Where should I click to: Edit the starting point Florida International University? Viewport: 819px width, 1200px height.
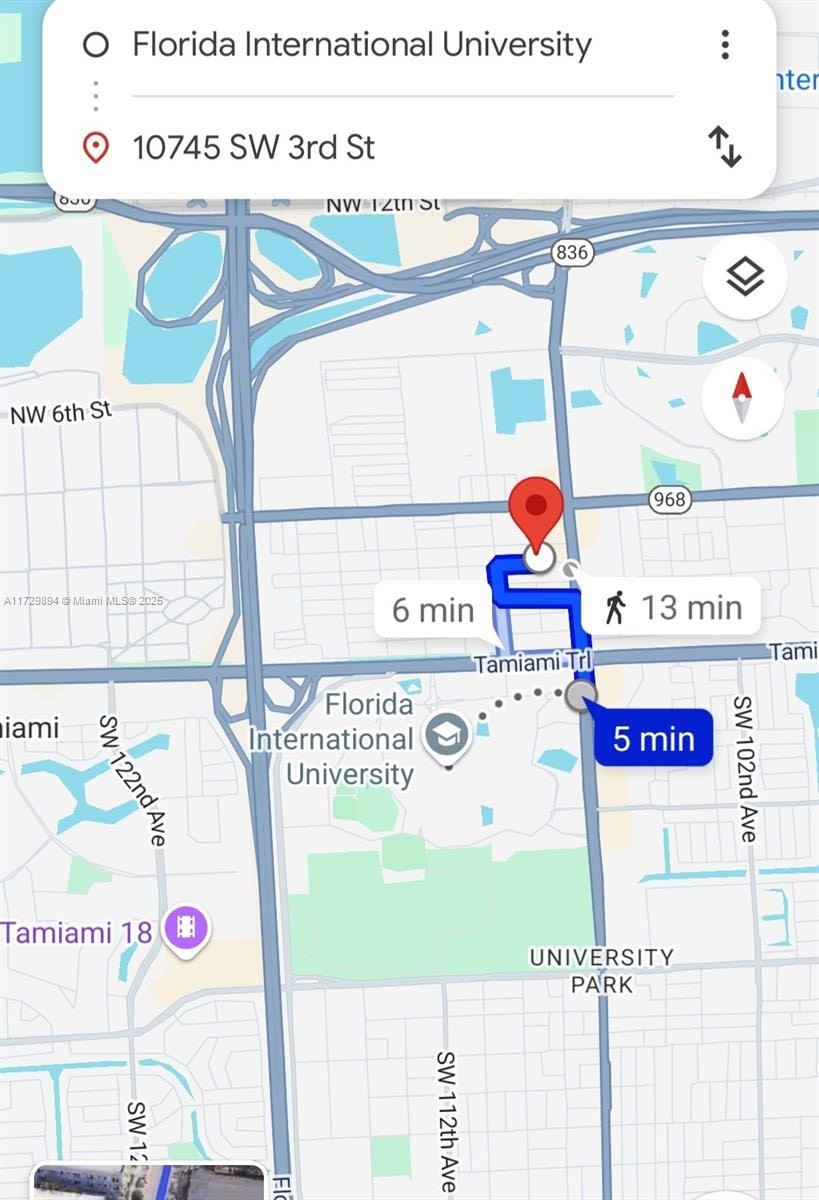coord(362,45)
